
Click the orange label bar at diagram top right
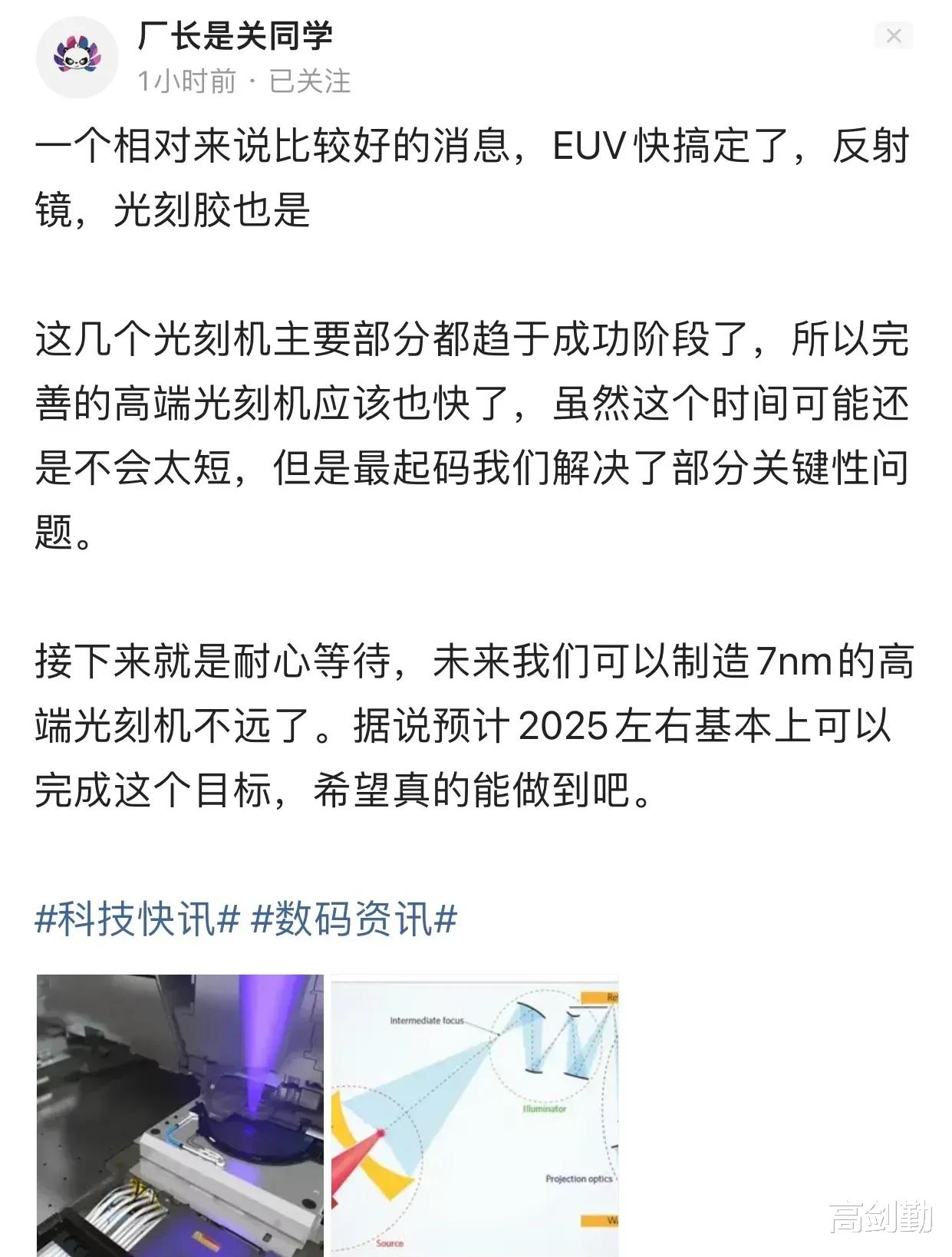pos(602,997)
